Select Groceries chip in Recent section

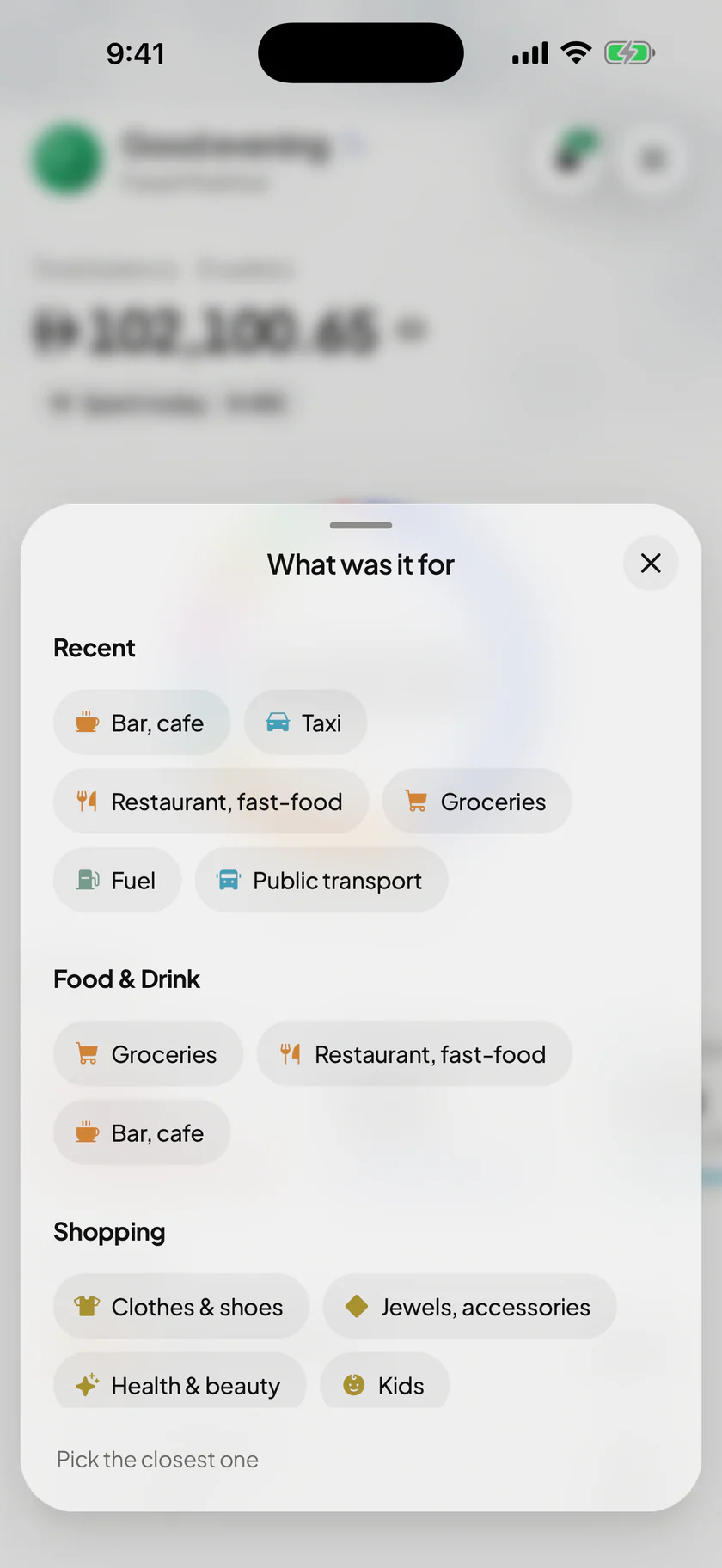(x=477, y=802)
